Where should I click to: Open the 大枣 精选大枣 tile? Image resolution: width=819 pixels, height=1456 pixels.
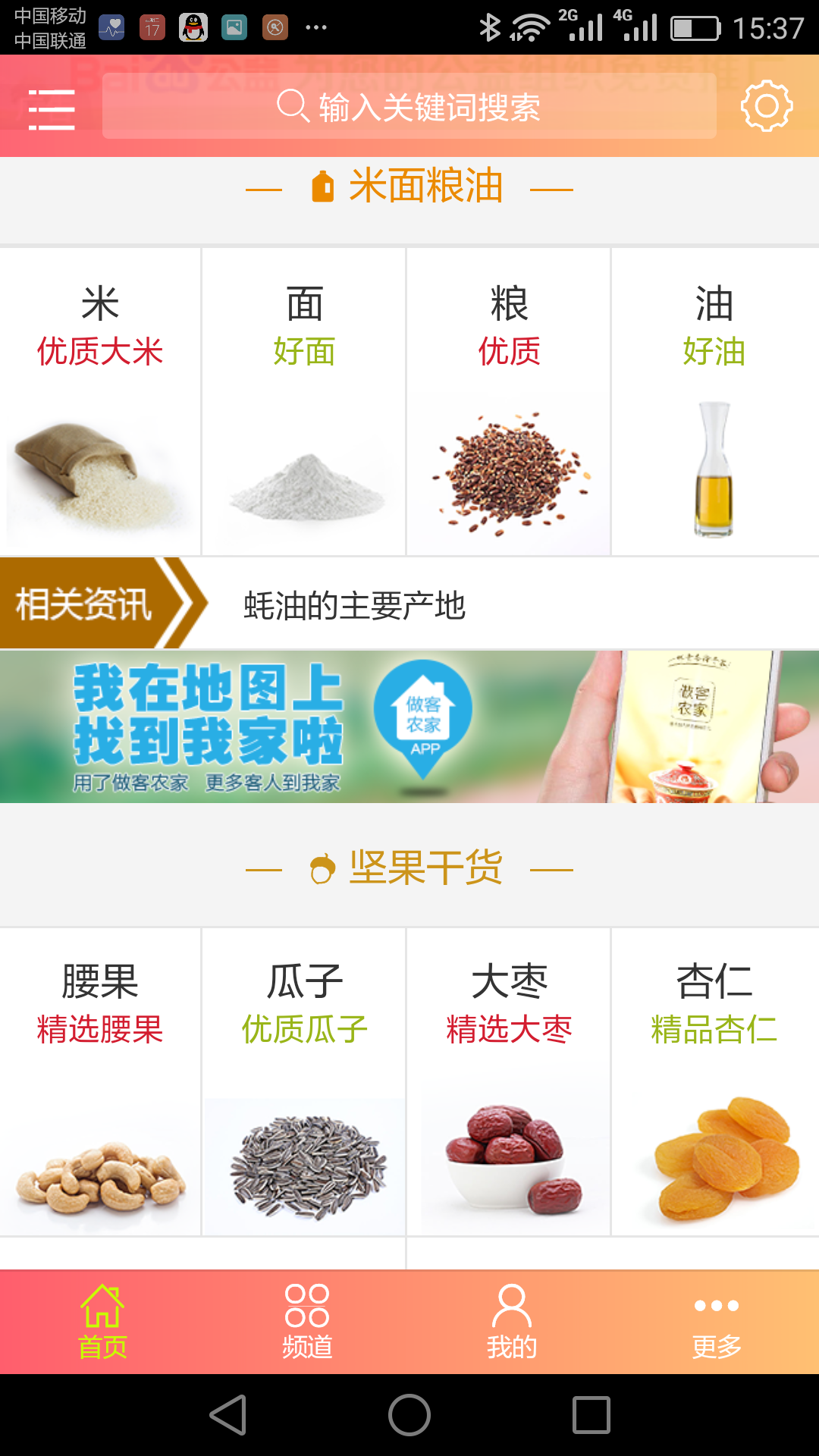[x=509, y=1082]
